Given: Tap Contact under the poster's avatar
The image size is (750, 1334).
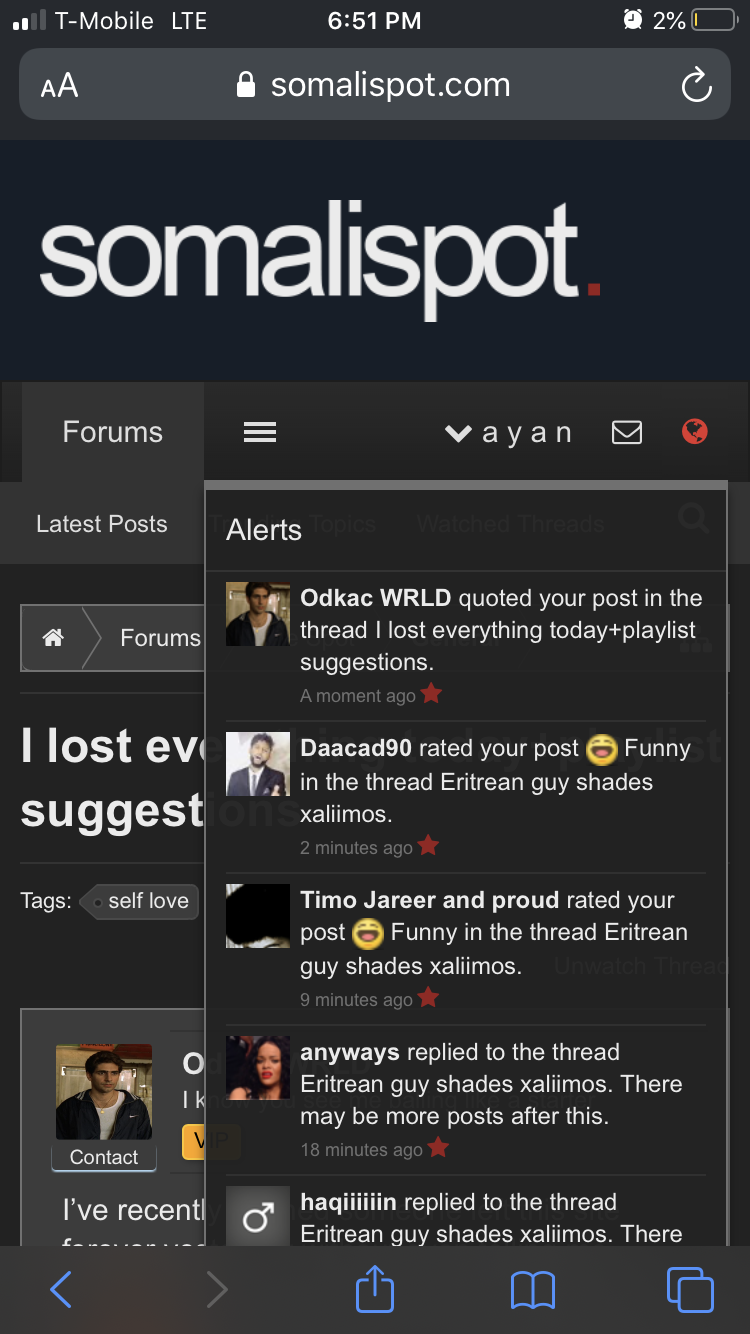Looking at the screenshot, I should tap(104, 1157).
